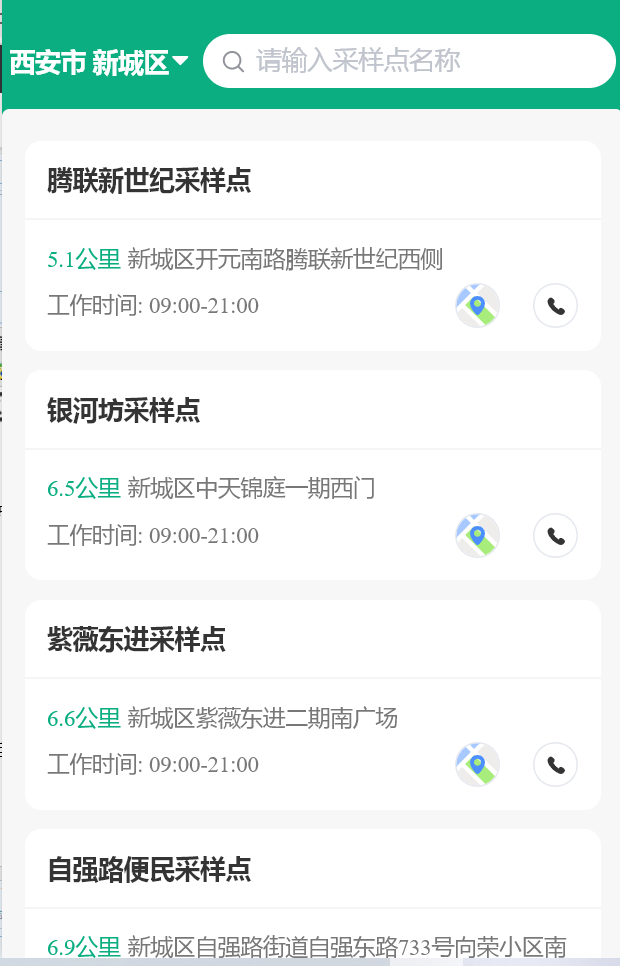Open map for 腾联新世纪采样点
Image resolution: width=620 pixels, height=966 pixels.
tap(478, 306)
